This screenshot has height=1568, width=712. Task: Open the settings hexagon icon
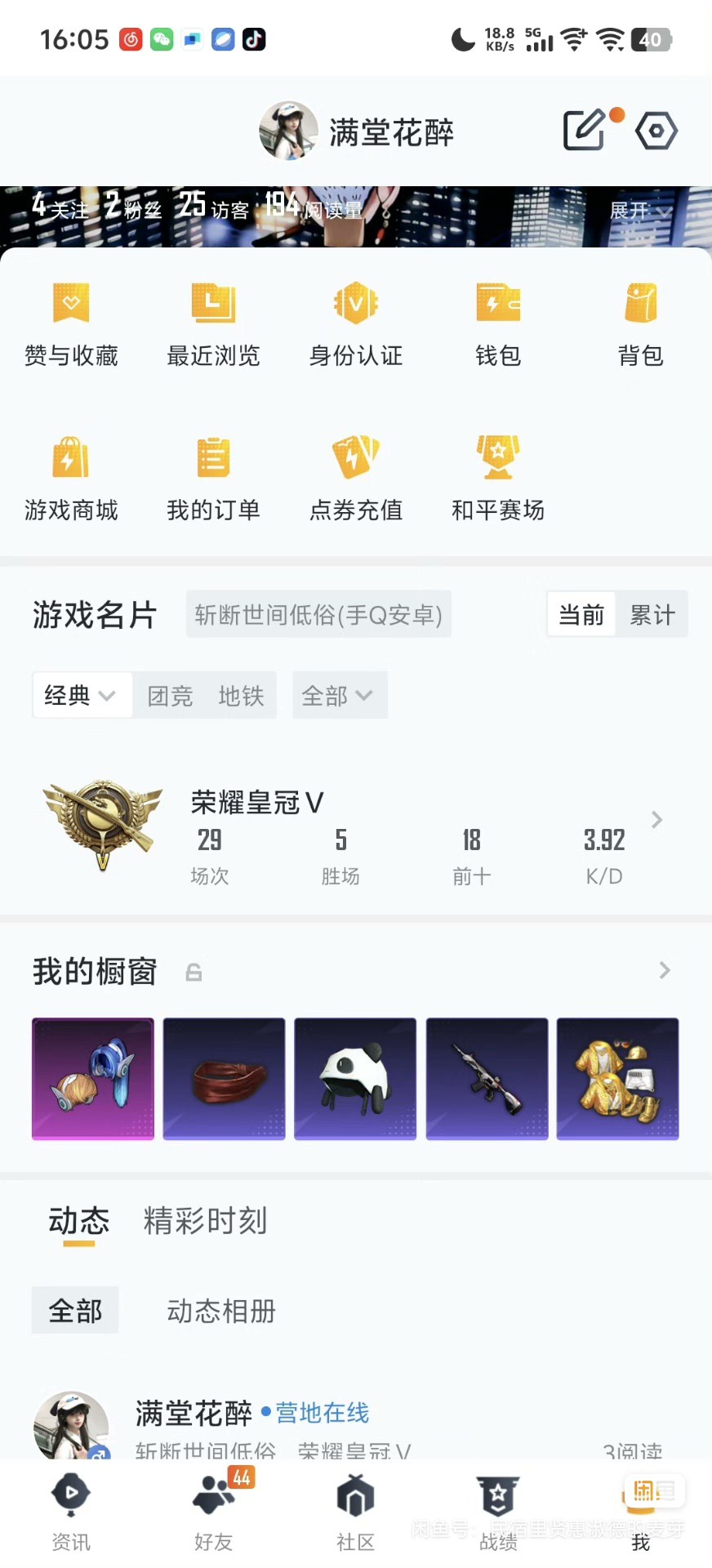tap(656, 131)
